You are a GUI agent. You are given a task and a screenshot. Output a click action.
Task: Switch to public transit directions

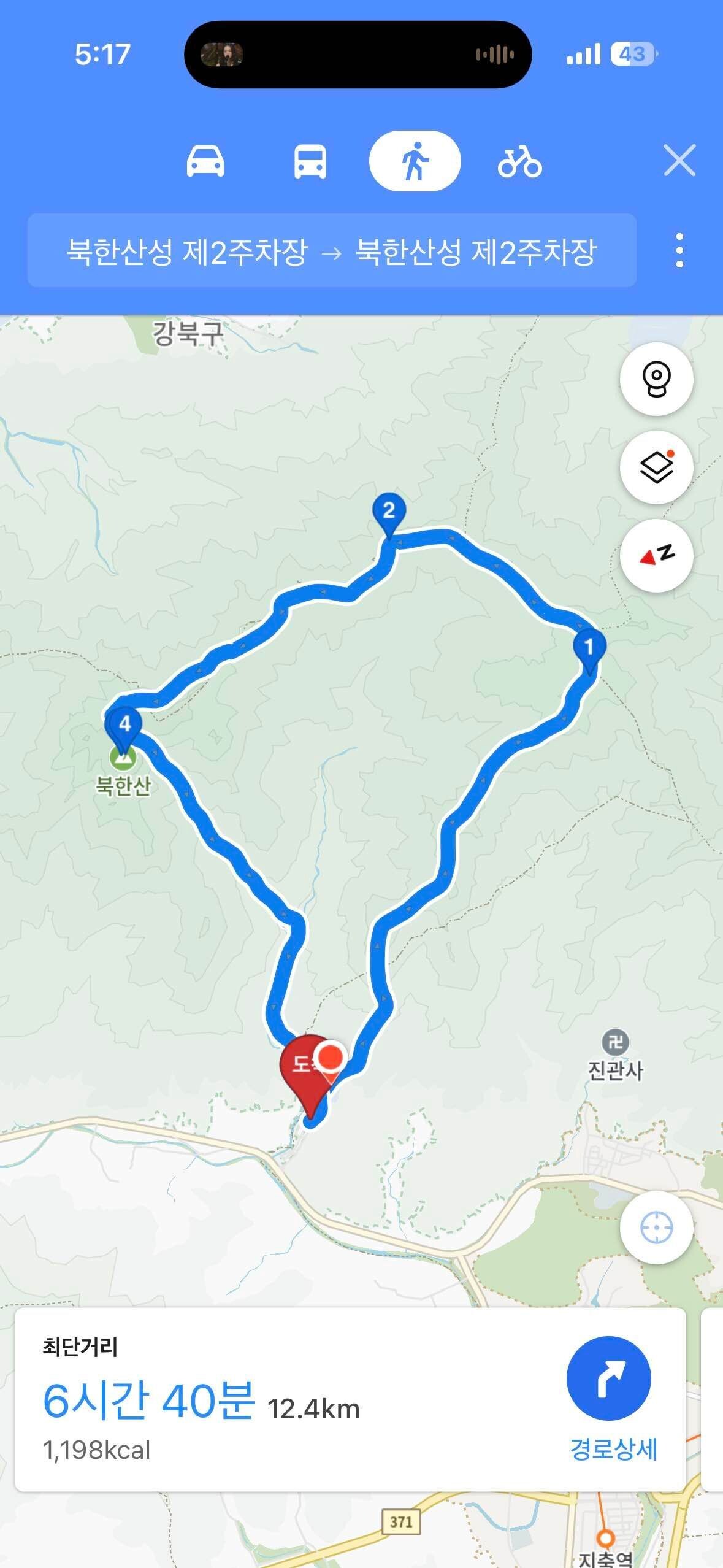(311, 160)
